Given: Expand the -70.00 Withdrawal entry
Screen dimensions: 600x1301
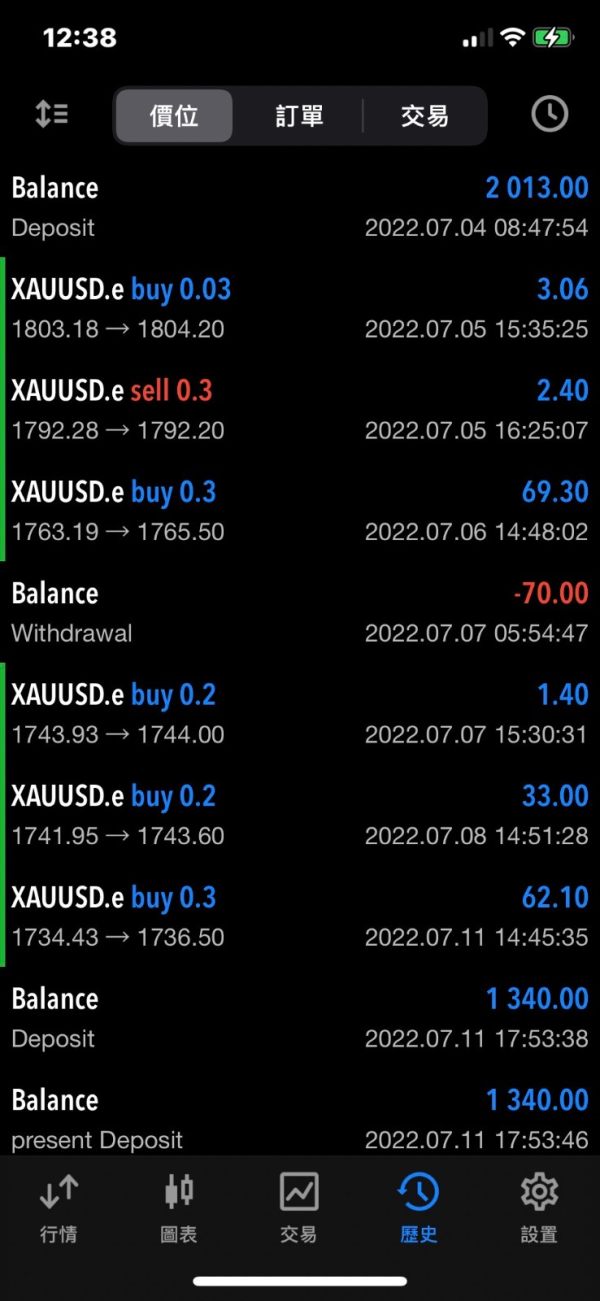Looking at the screenshot, I should (300, 612).
